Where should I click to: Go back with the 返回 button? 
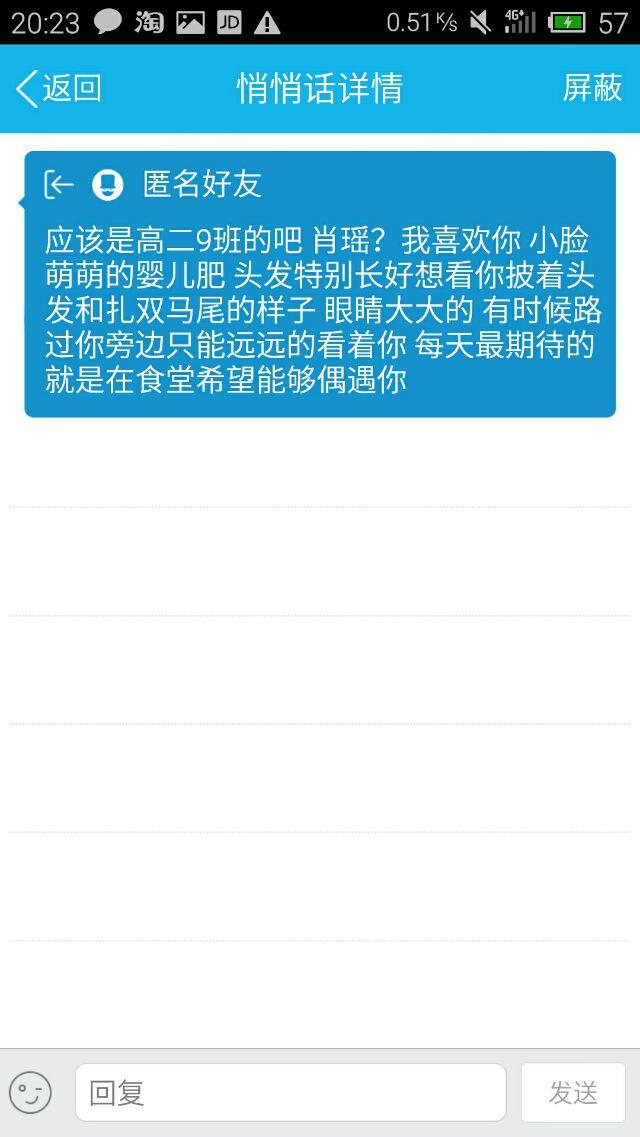click(x=59, y=88)
